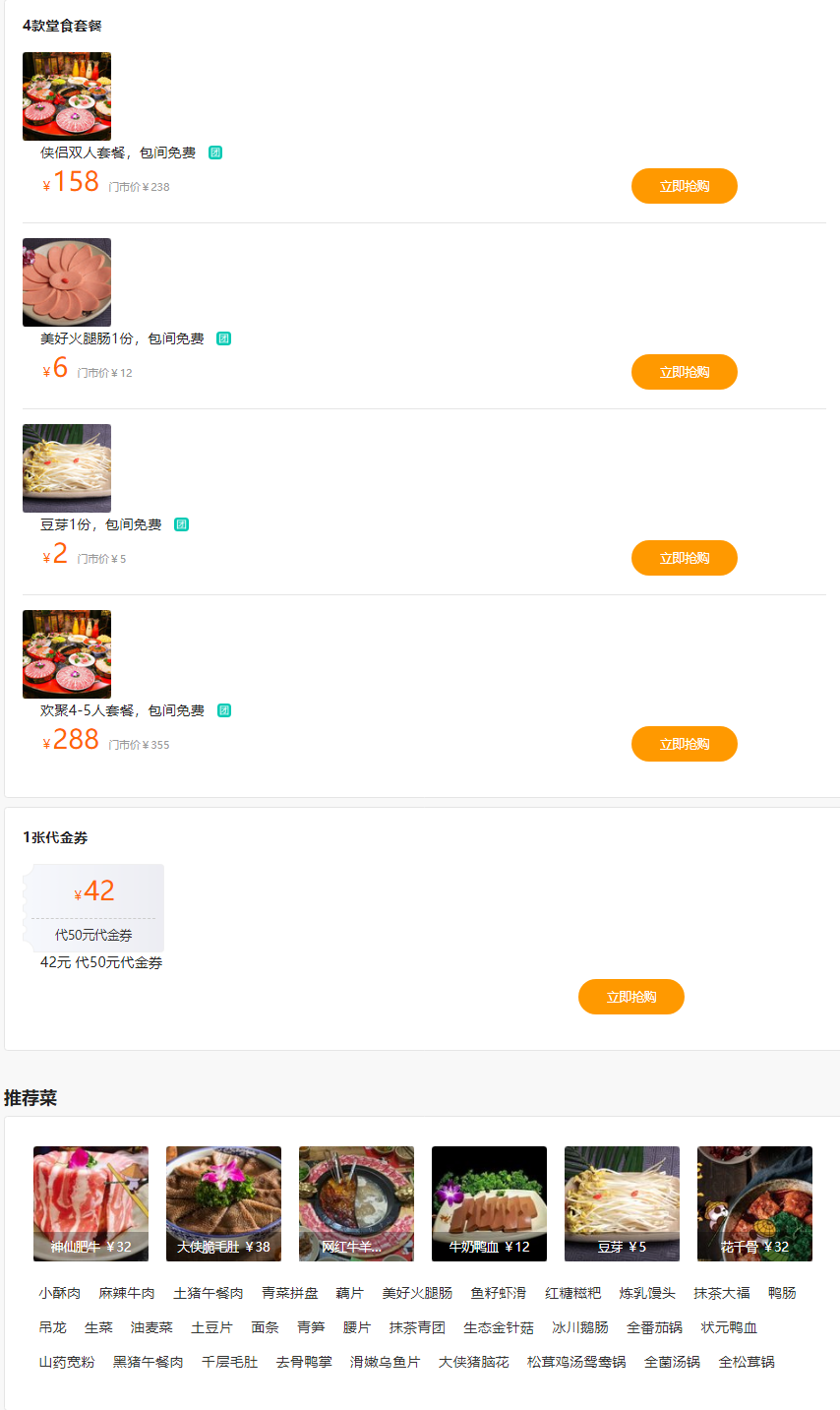Open the 网红牛羊 recommended dish tile
This screenshot has width=840, height=1410.
(x=356, y=1203)
